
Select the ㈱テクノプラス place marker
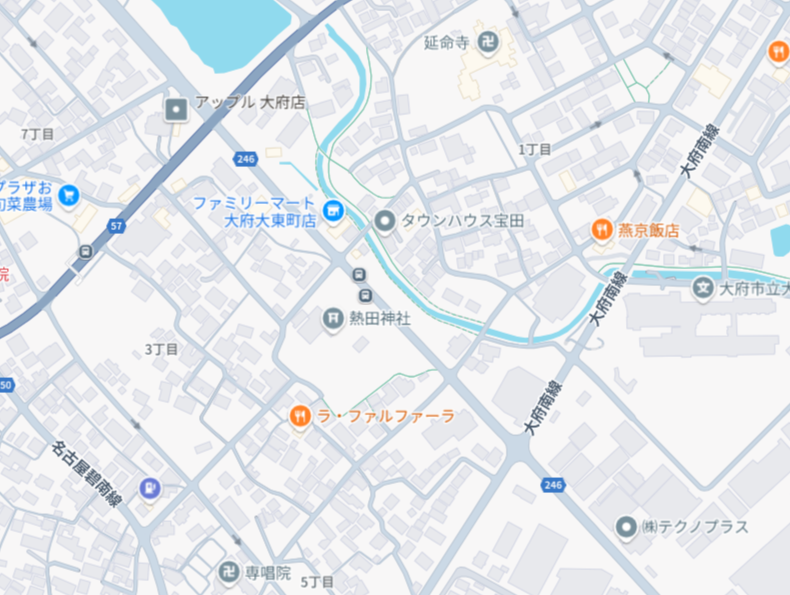(x=626, y=526)
